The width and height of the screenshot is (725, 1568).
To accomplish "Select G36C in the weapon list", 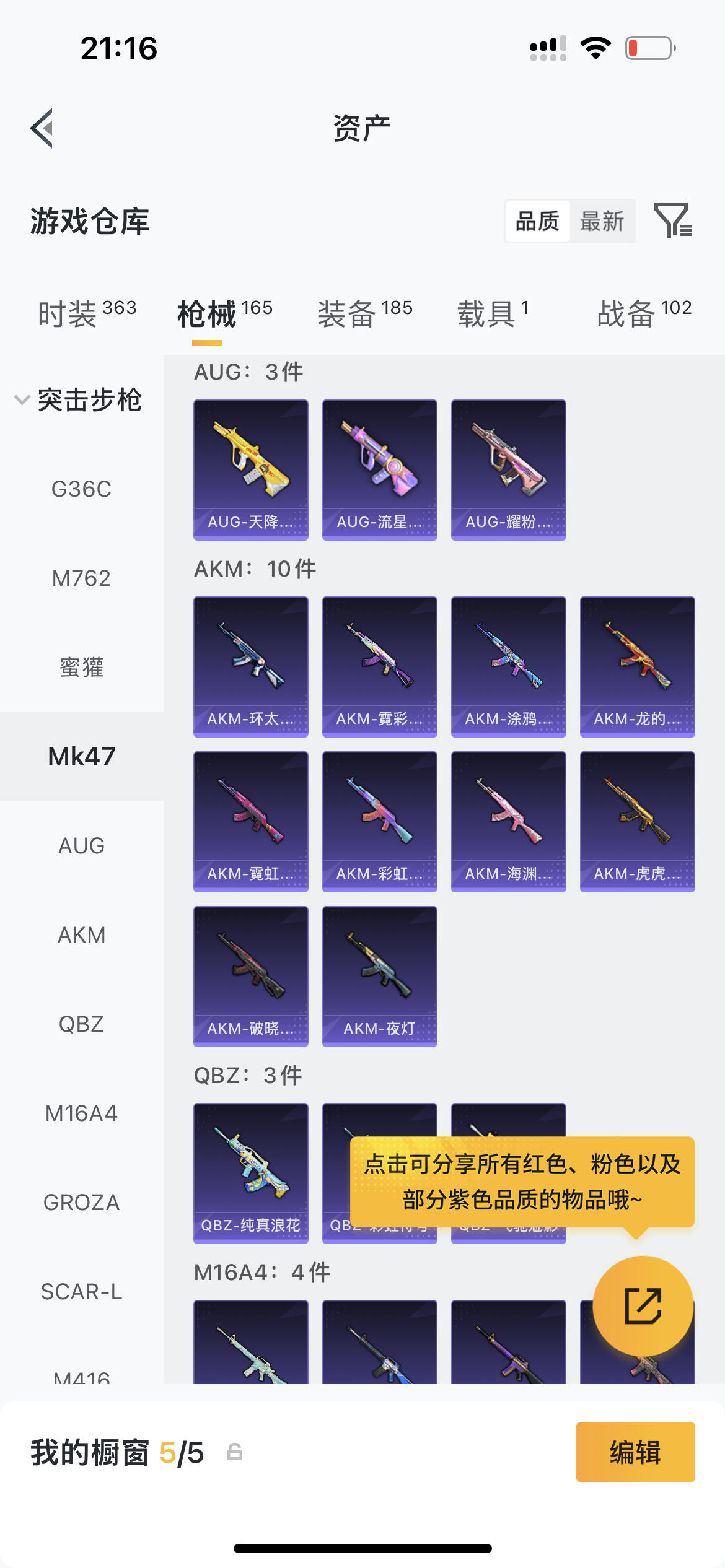I will point(81,489).
